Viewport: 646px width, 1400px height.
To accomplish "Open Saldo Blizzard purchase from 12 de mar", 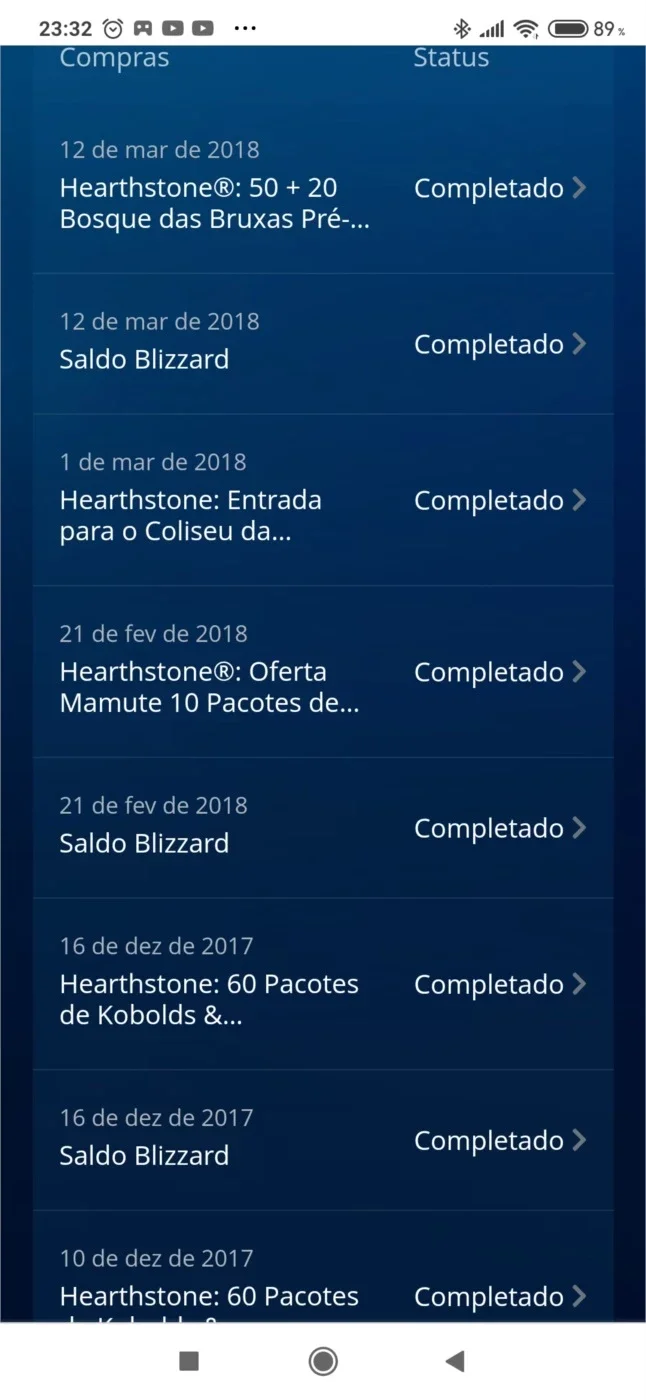I will [323, 344].
